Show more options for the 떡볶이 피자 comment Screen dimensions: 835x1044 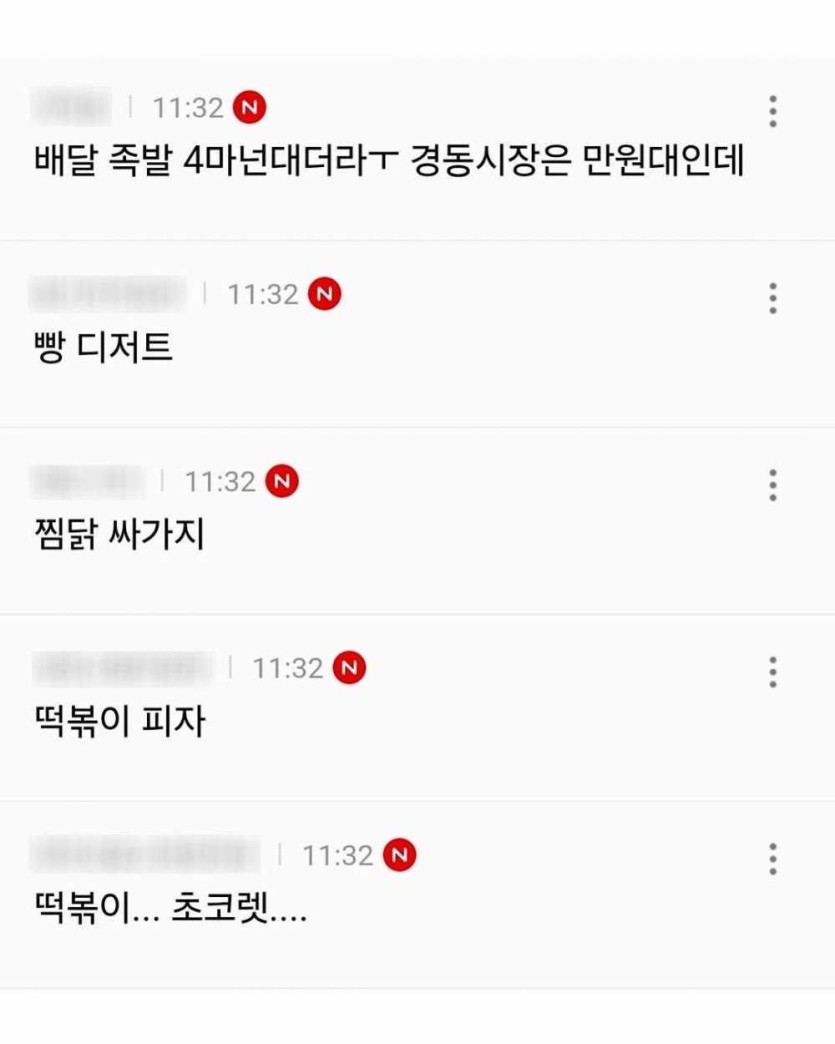(772, 672)
